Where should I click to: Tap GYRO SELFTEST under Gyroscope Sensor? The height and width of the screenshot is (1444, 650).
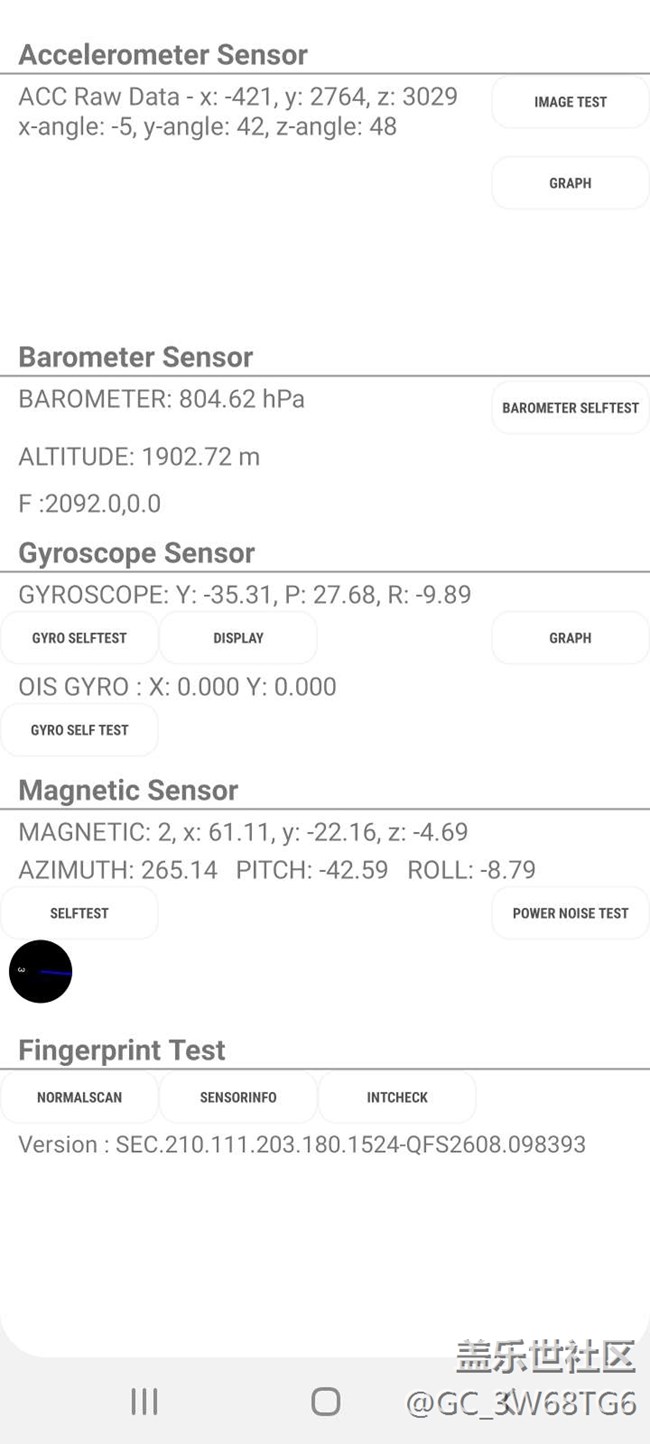tap(79, 638)
